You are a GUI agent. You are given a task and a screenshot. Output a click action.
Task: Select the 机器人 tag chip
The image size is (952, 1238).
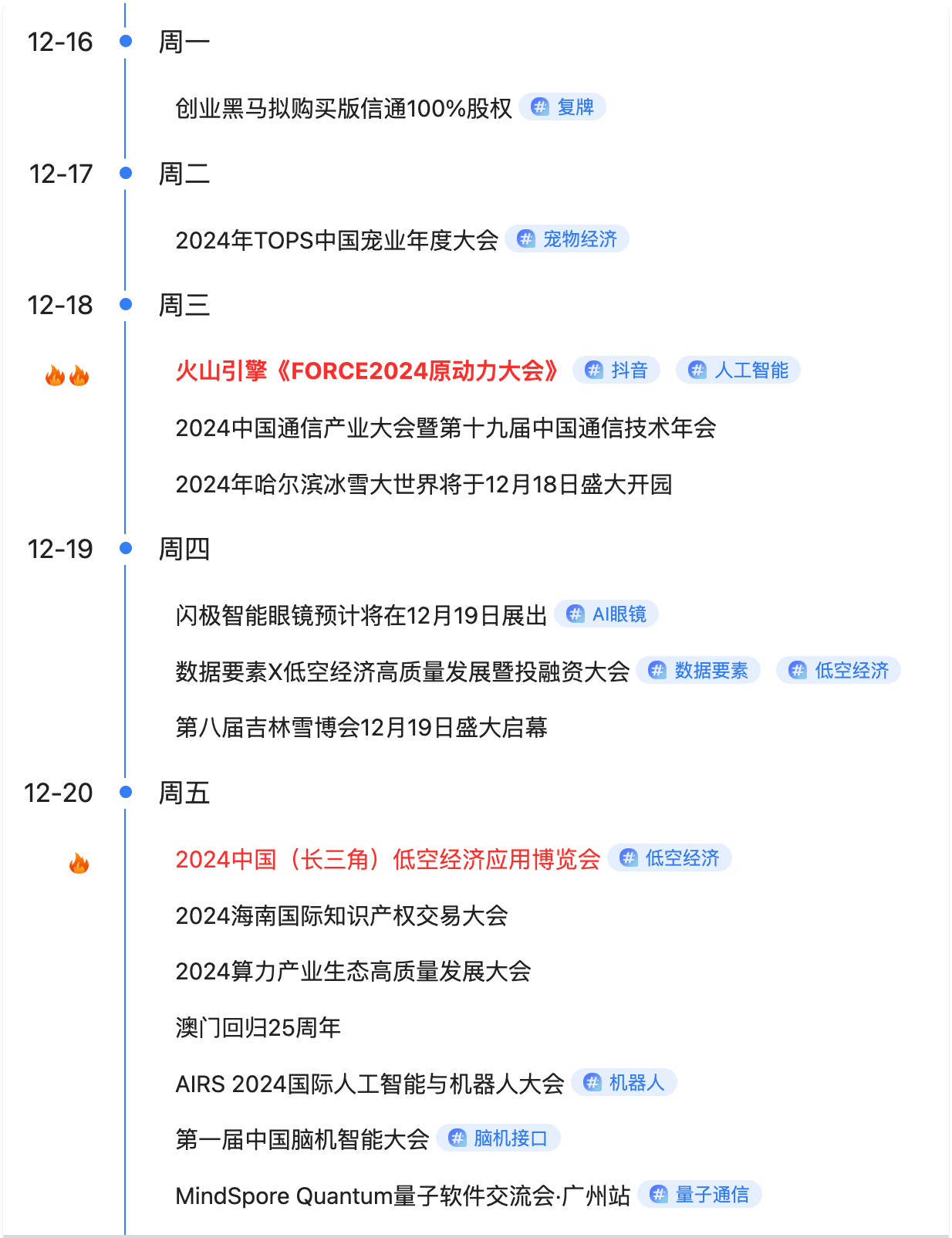(624, 1083)
